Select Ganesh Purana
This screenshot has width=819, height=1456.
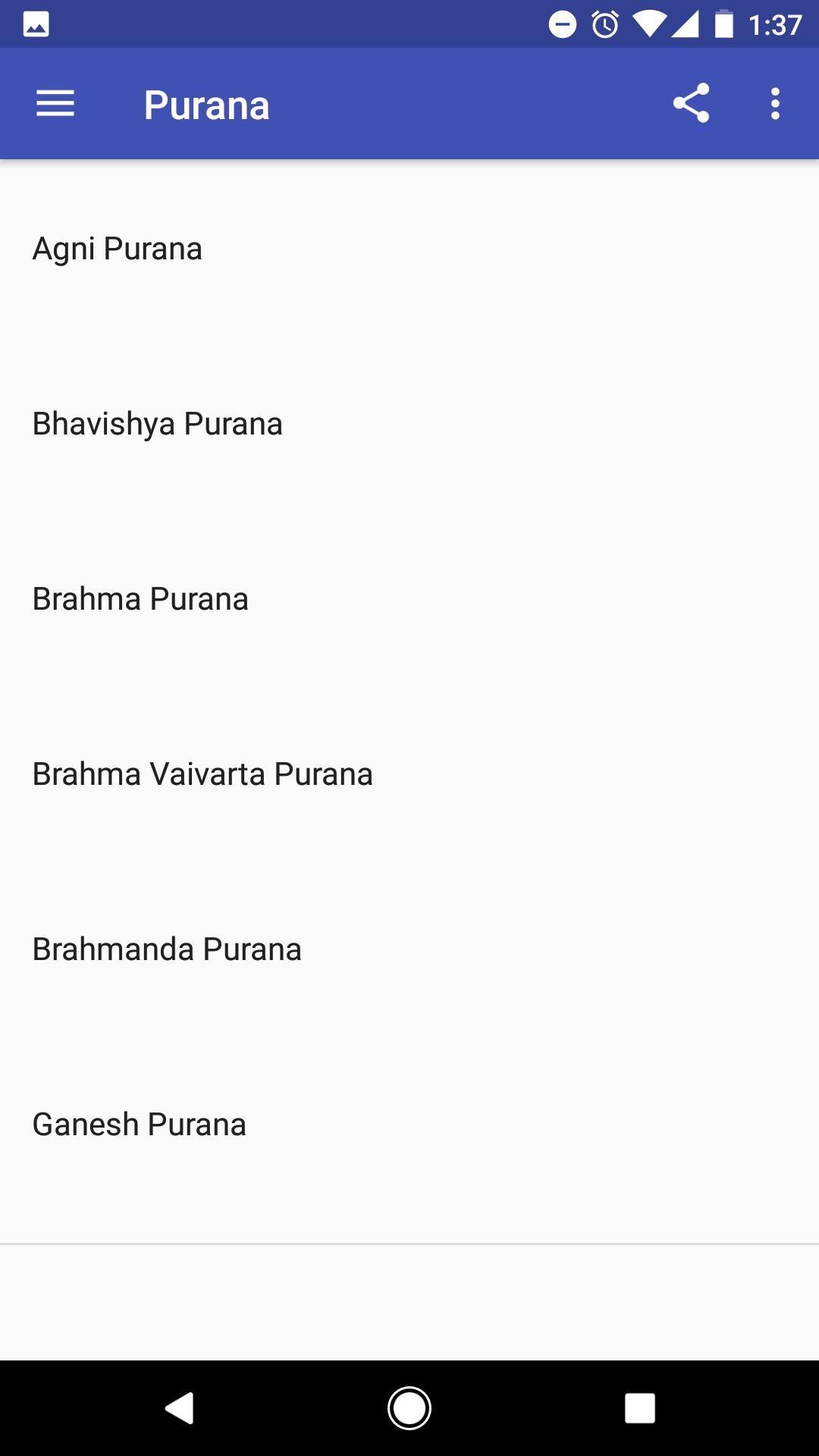[139, 1124]
